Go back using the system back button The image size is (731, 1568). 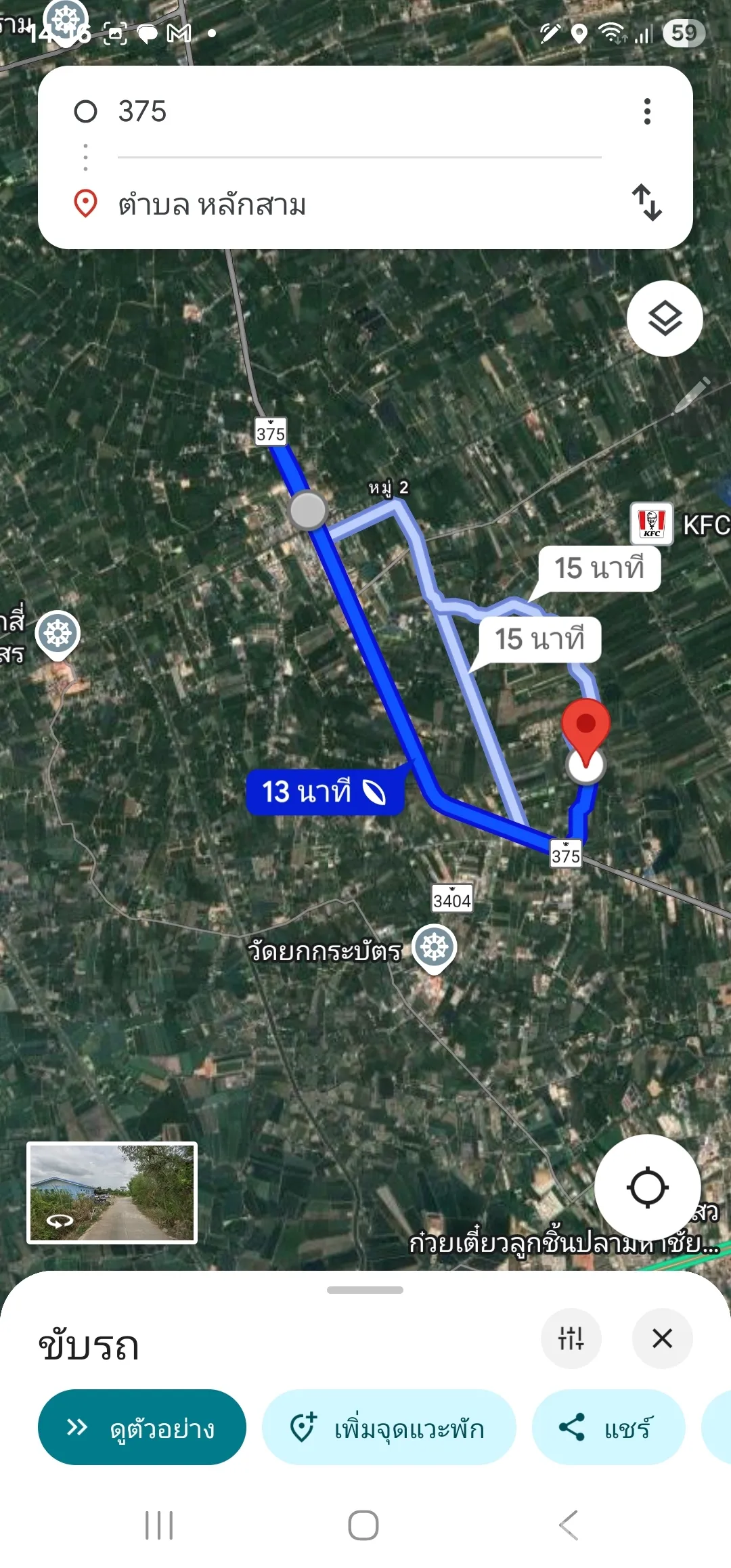pos(569,1525)
